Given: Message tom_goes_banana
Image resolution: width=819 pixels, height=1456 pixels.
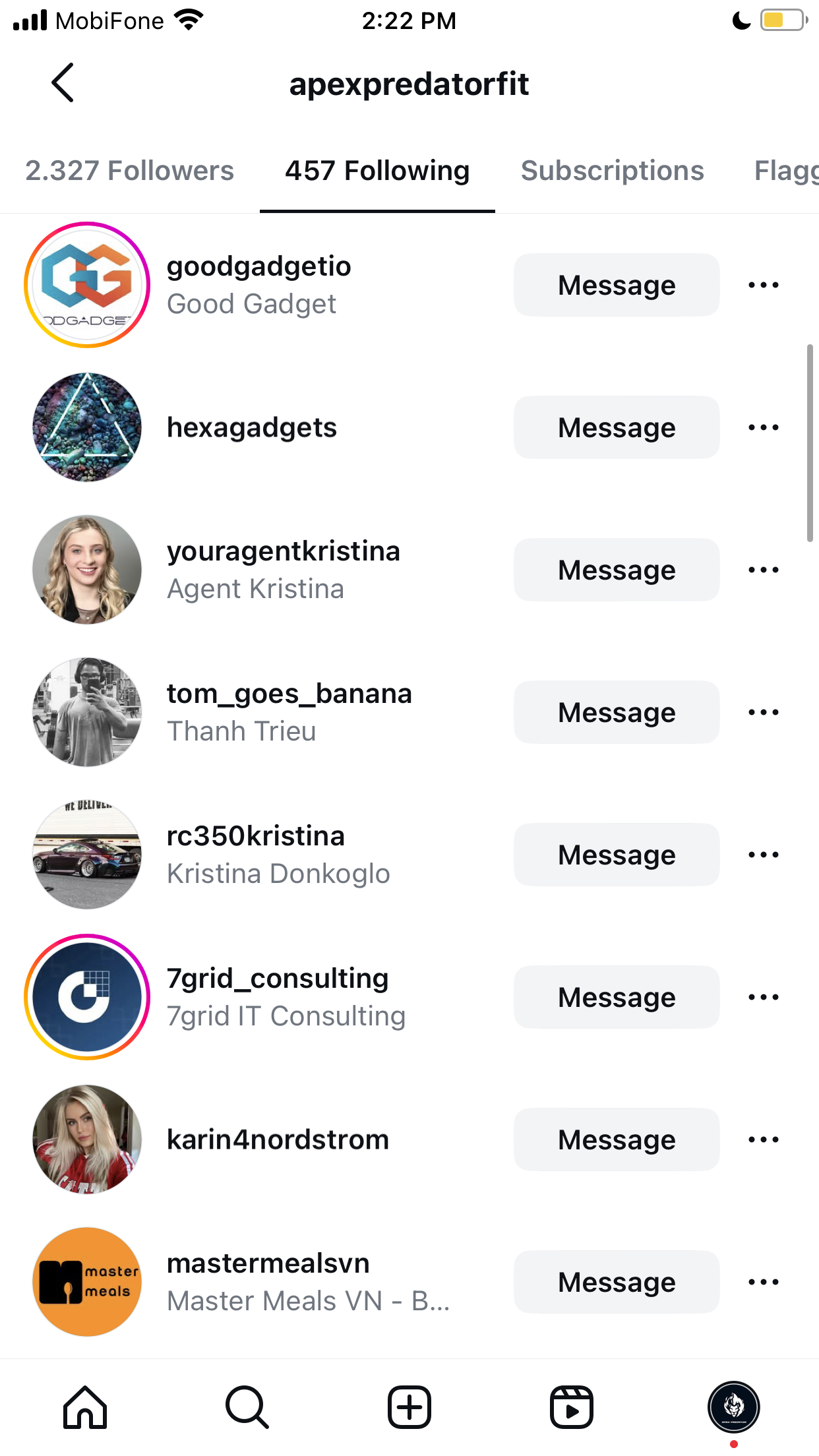Looking at the screenshot, I should pyautogui.click(x=617, y=712).
